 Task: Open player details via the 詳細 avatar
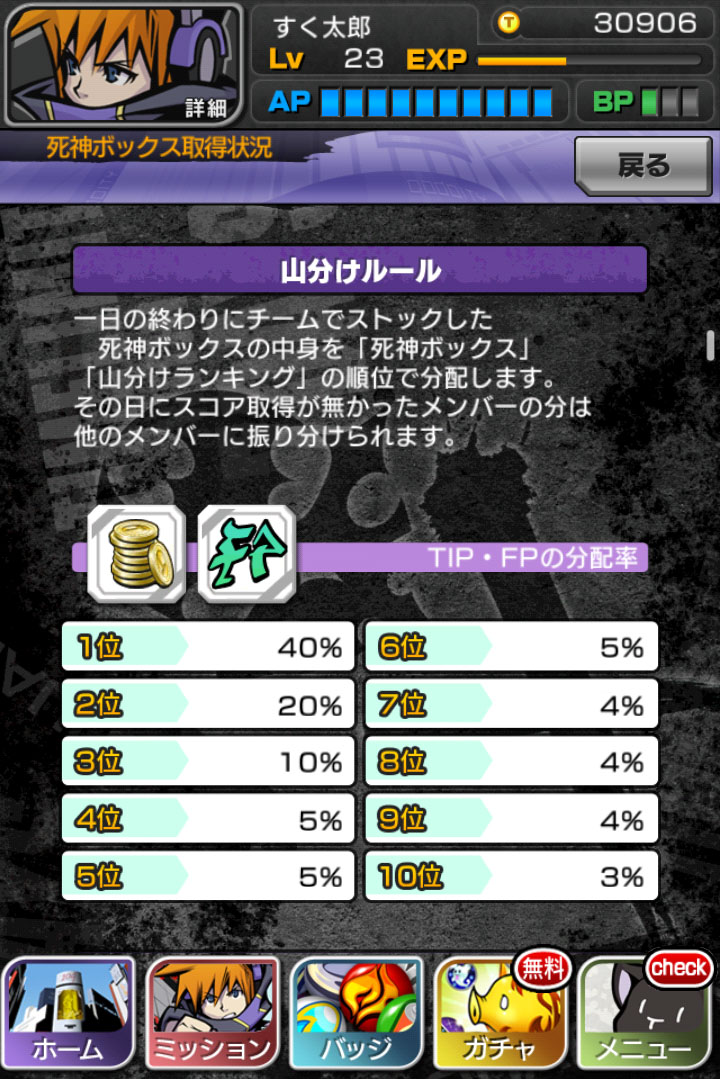coord(124,64)
